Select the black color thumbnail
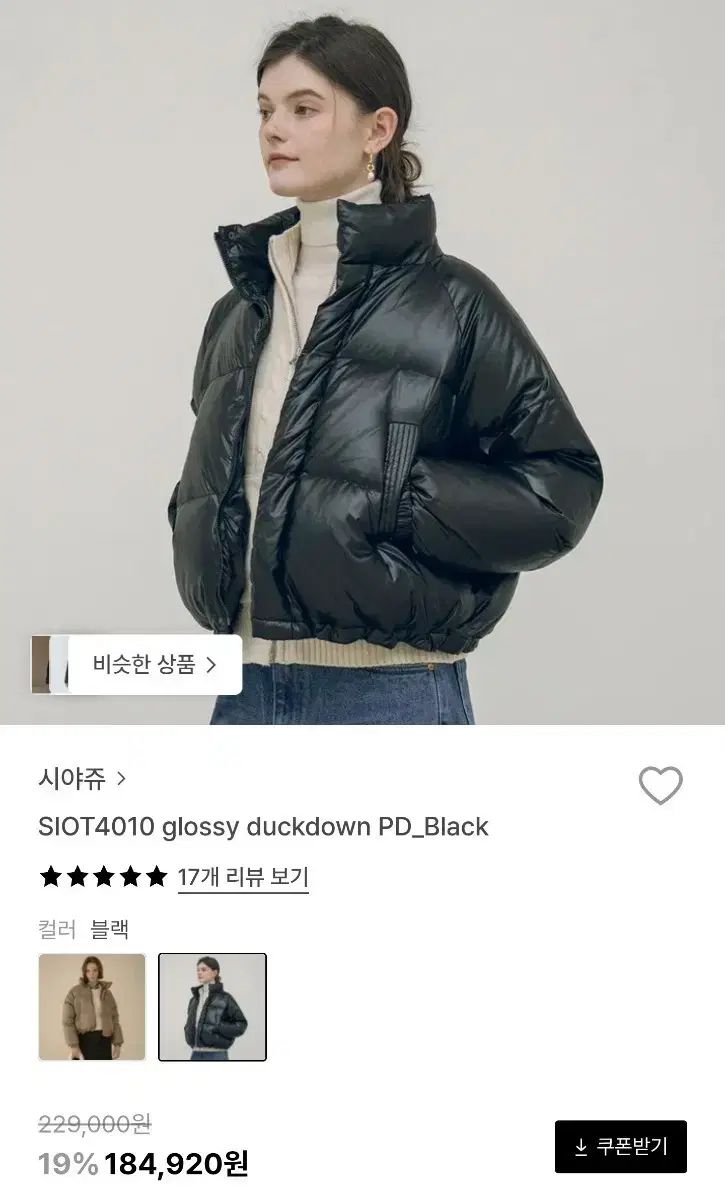Image resolution: width=725 pixels, height=1200 pixels. [x=212, y=1006]
